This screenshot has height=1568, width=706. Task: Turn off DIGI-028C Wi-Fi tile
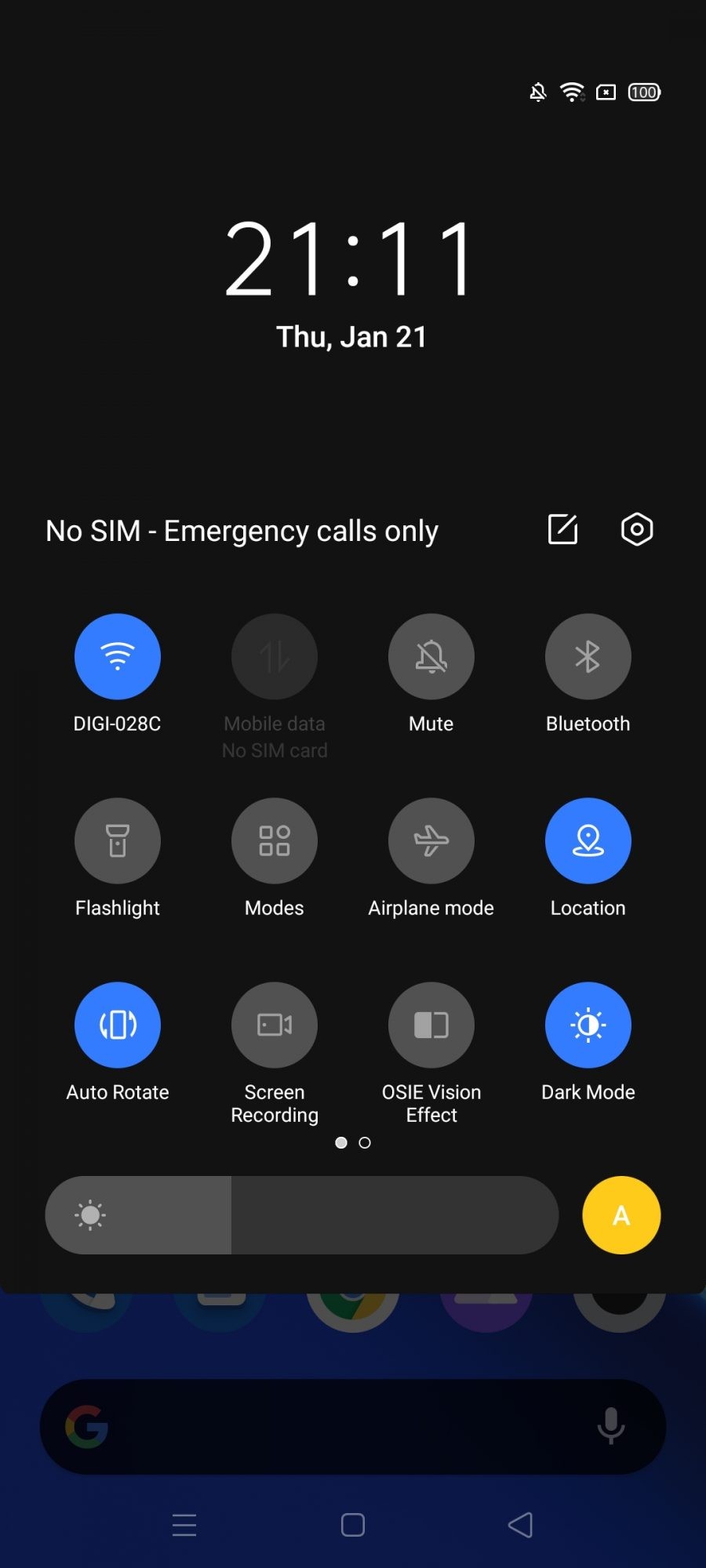[118, 657]
